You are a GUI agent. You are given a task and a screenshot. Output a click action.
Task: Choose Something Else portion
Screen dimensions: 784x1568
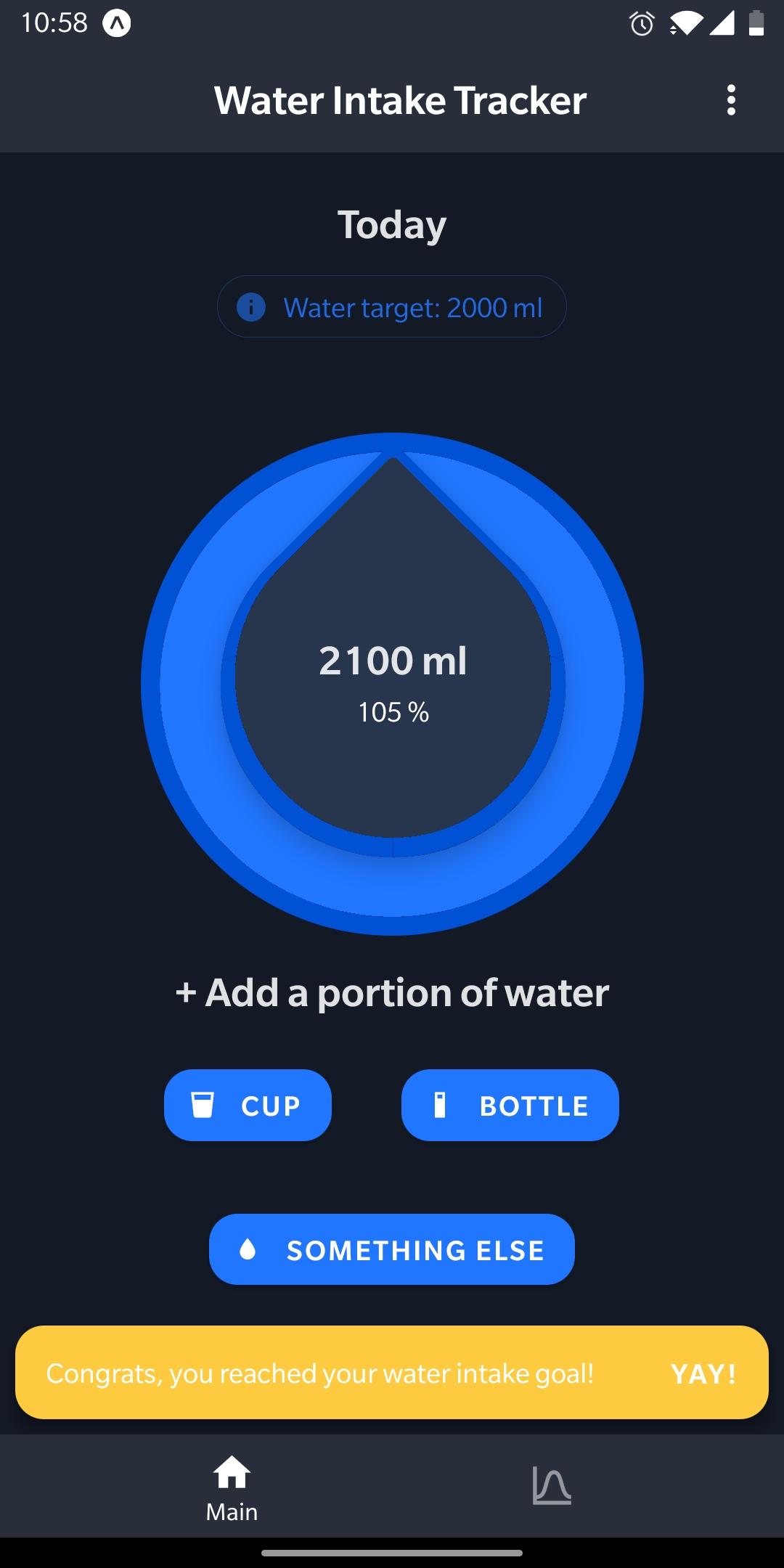392,1249
